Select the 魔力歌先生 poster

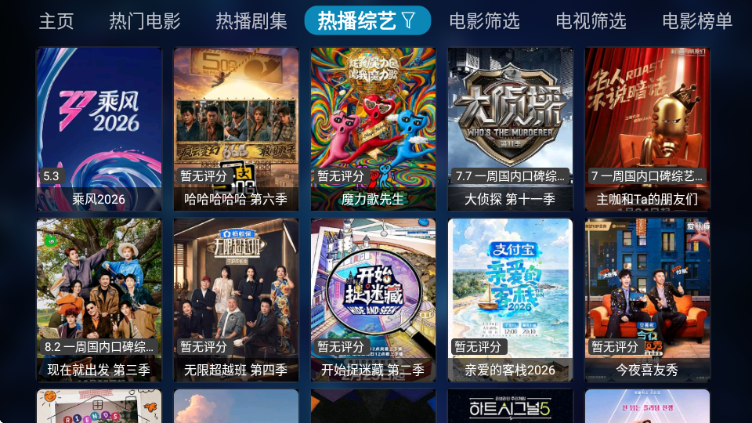coord(373,129)
